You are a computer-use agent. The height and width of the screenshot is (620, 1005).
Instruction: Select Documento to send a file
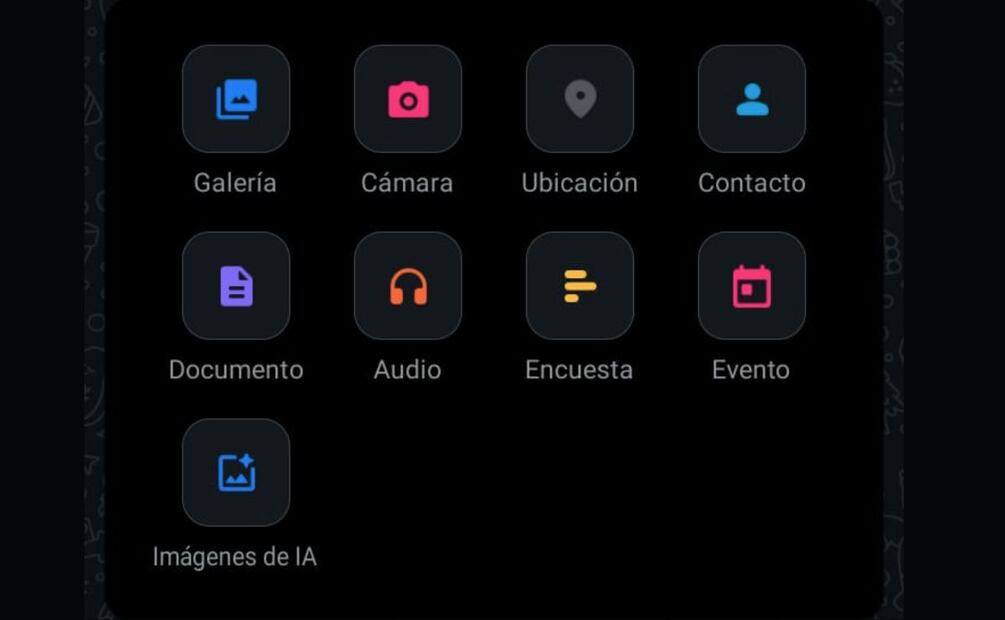pos(236,286)
